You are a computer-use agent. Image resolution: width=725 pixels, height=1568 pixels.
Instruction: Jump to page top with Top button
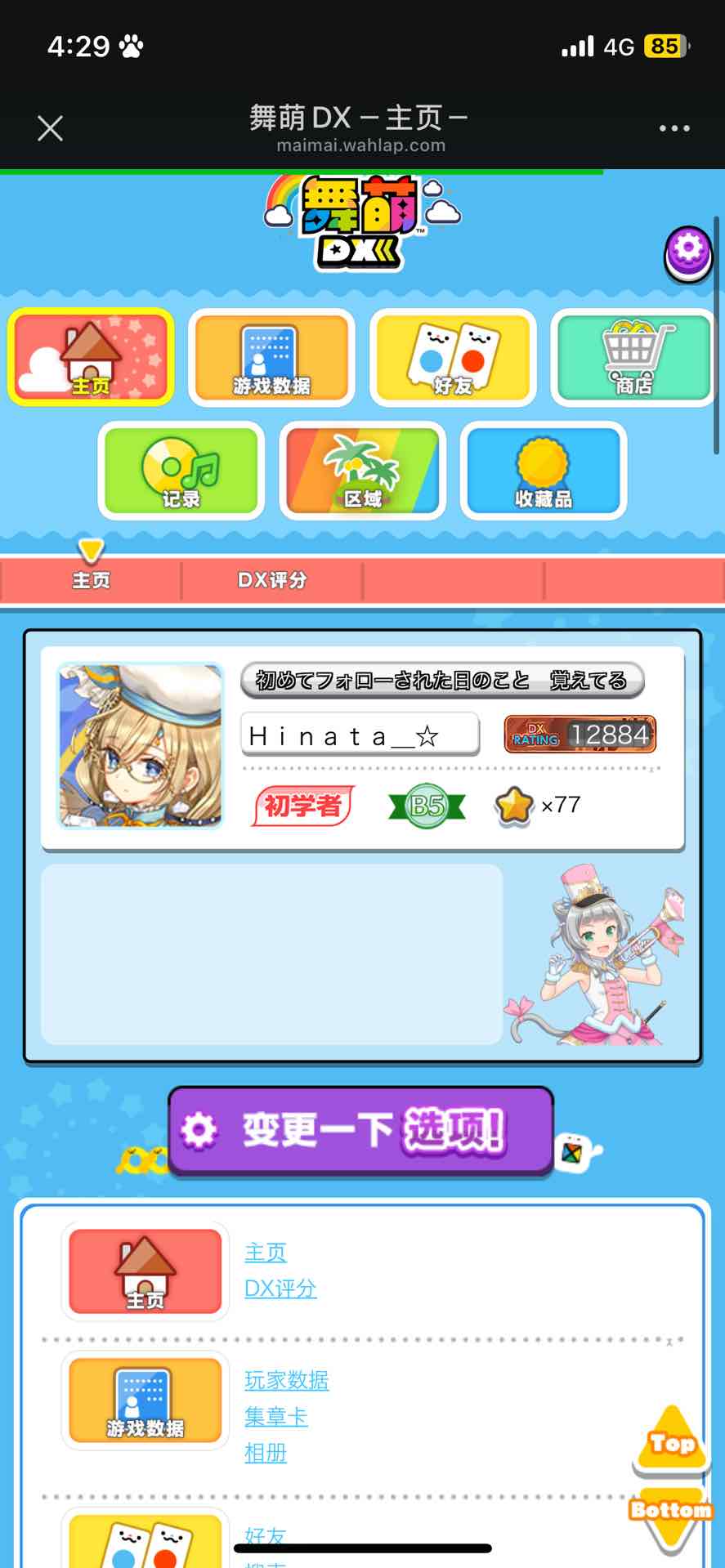pos(671,1443)
